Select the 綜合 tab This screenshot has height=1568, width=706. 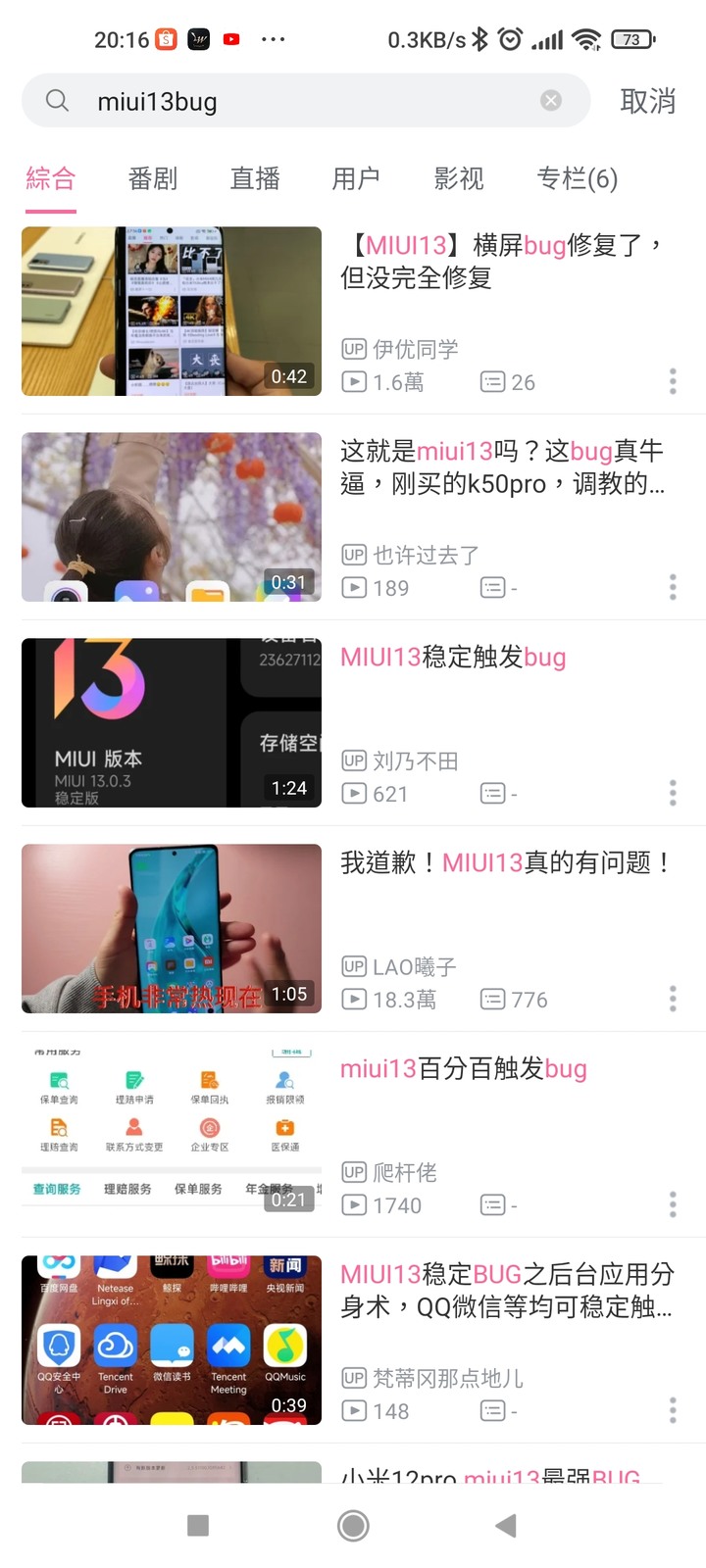pyautogui.click(x=51, y=178)
